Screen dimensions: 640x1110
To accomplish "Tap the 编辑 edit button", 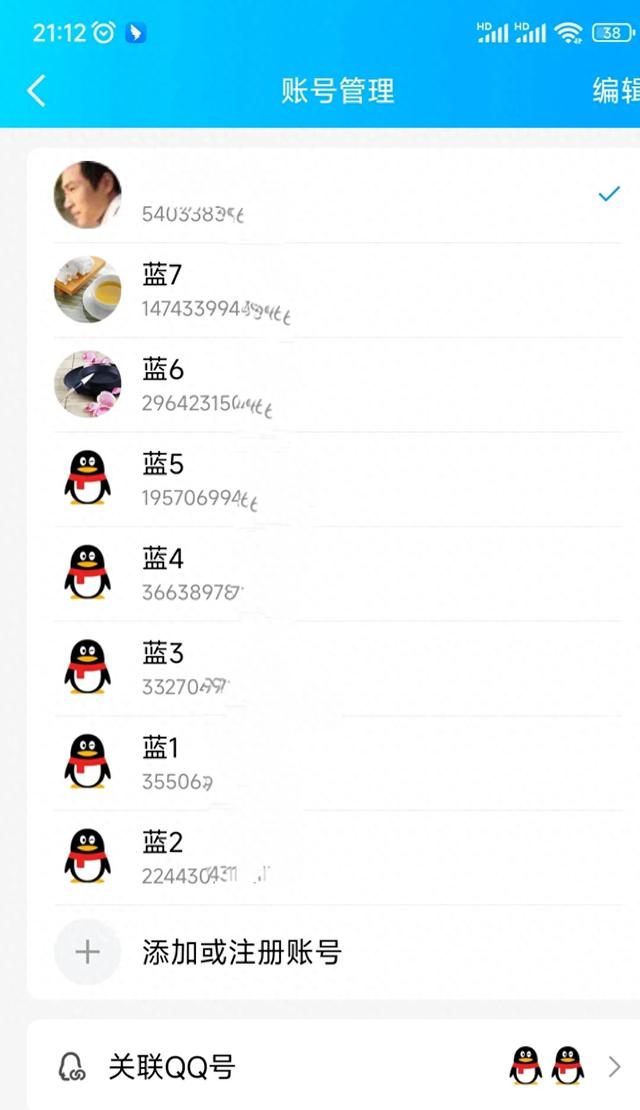I will (615, 91).
